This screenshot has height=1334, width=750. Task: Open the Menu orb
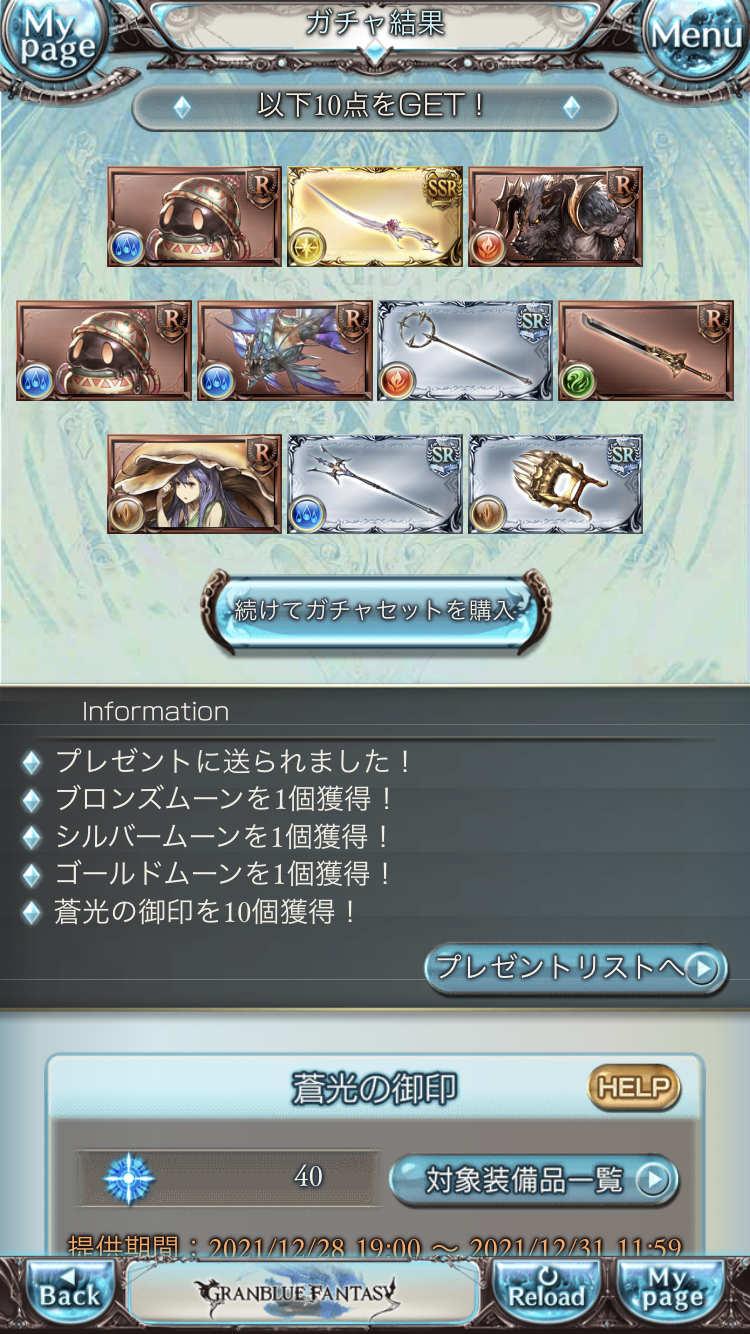[697, 38]
